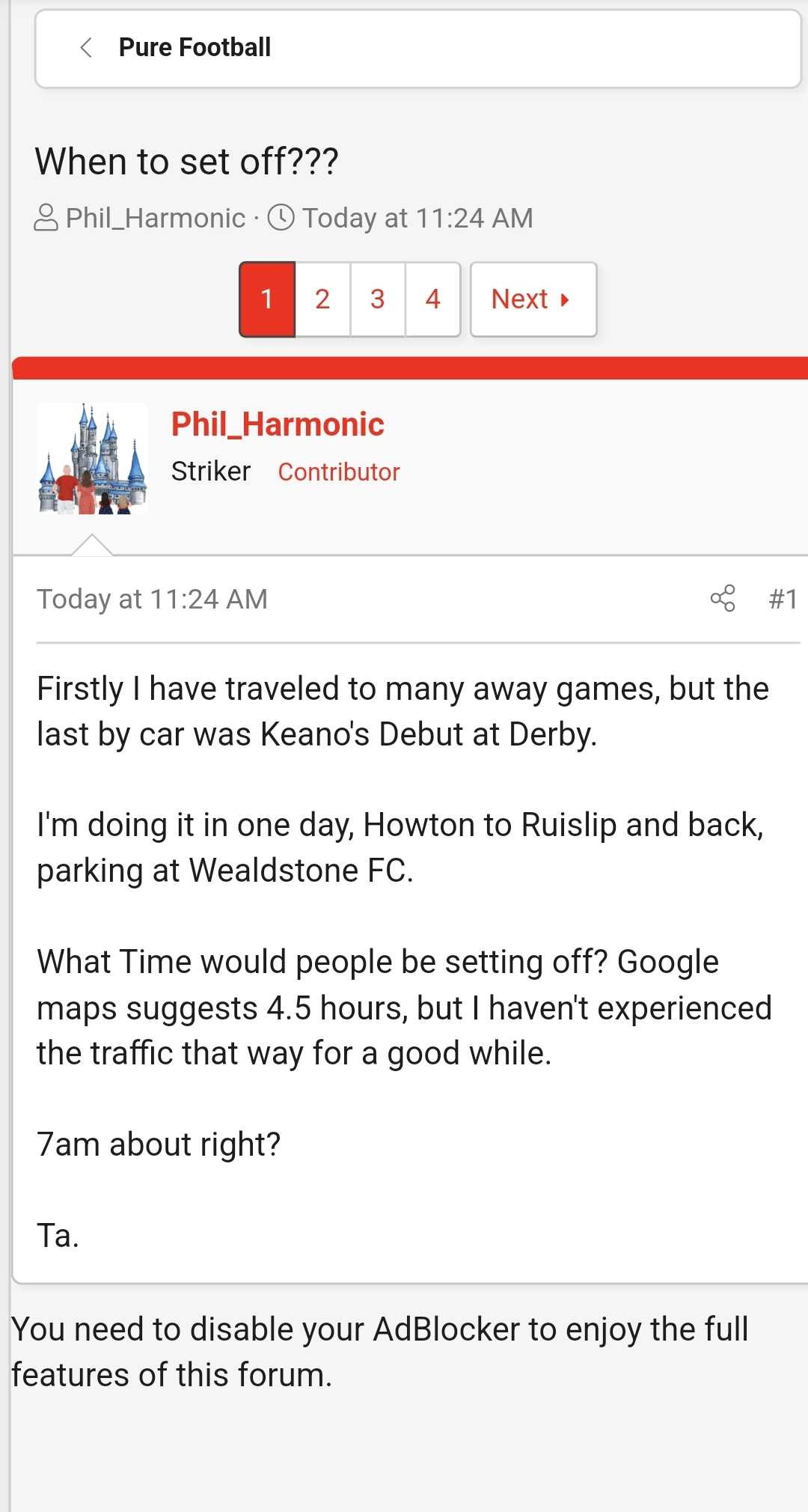Jump to page 2 of the thread
The image size is (808, 1512).
click(322, 299)
